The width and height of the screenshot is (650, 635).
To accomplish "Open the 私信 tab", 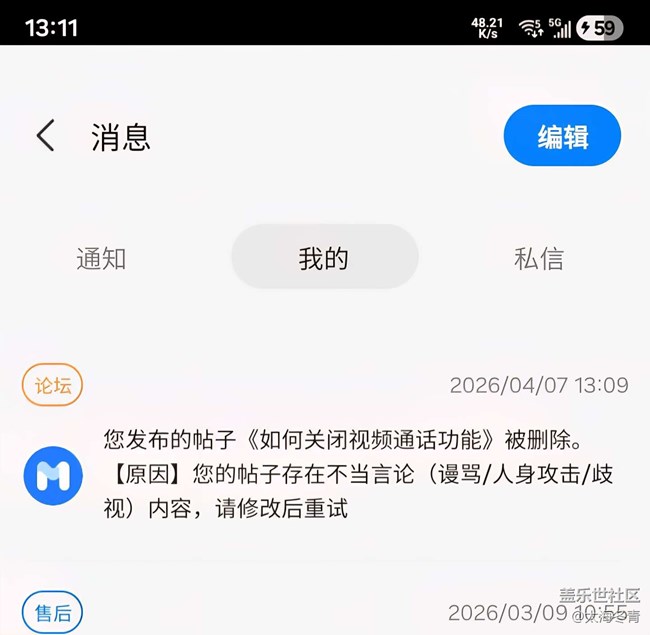I will pos(539,259).
